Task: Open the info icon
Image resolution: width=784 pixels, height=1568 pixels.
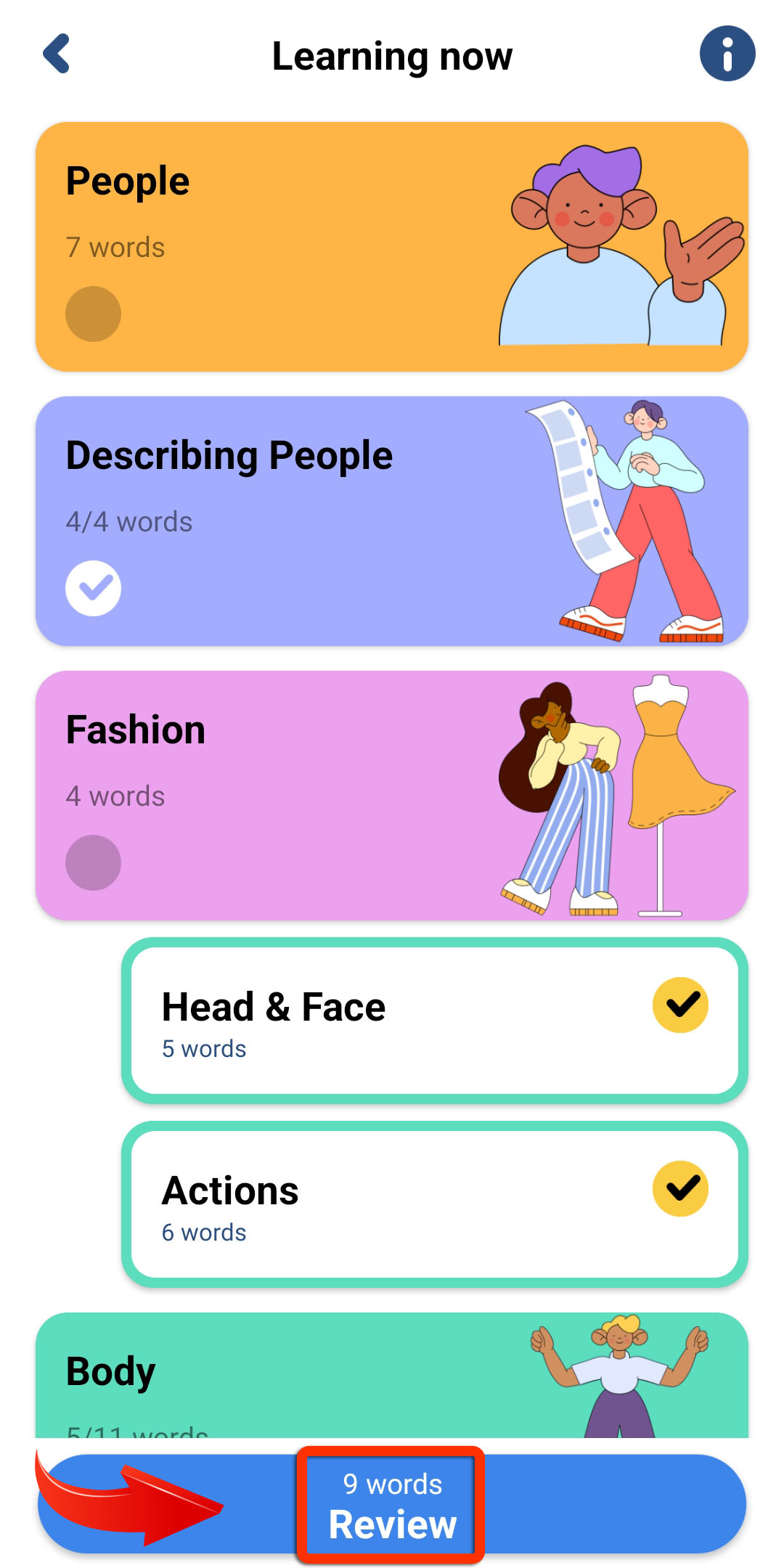Action: click(727, 54)
